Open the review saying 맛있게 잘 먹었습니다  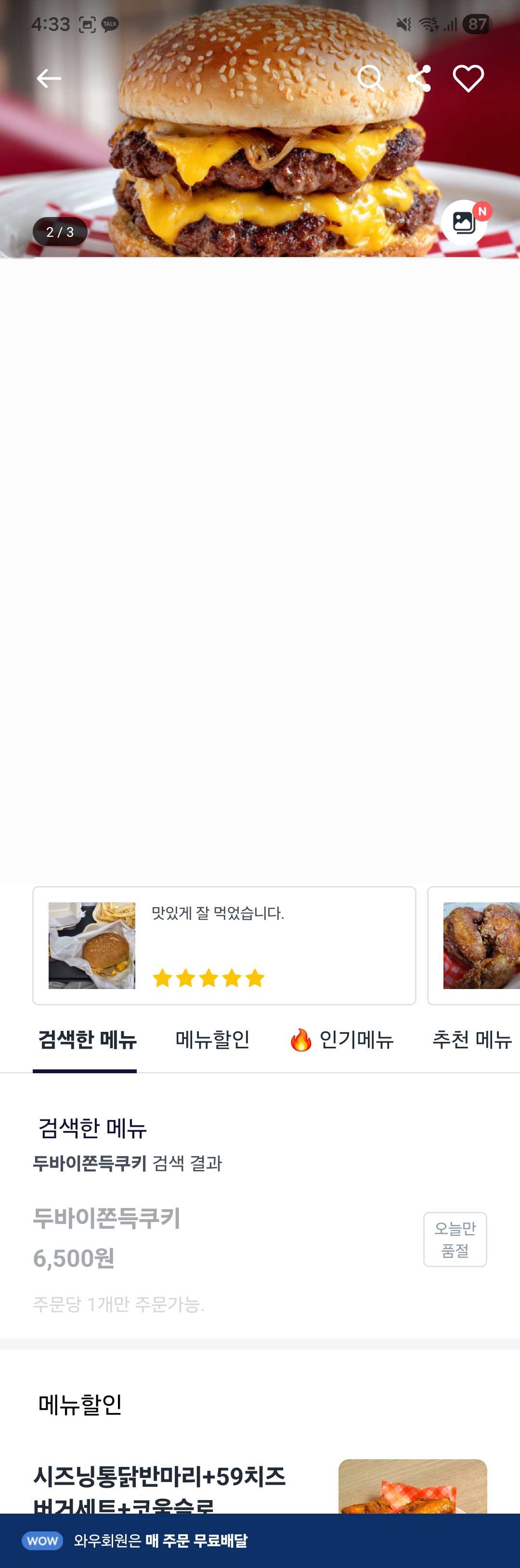click(224, 945)
